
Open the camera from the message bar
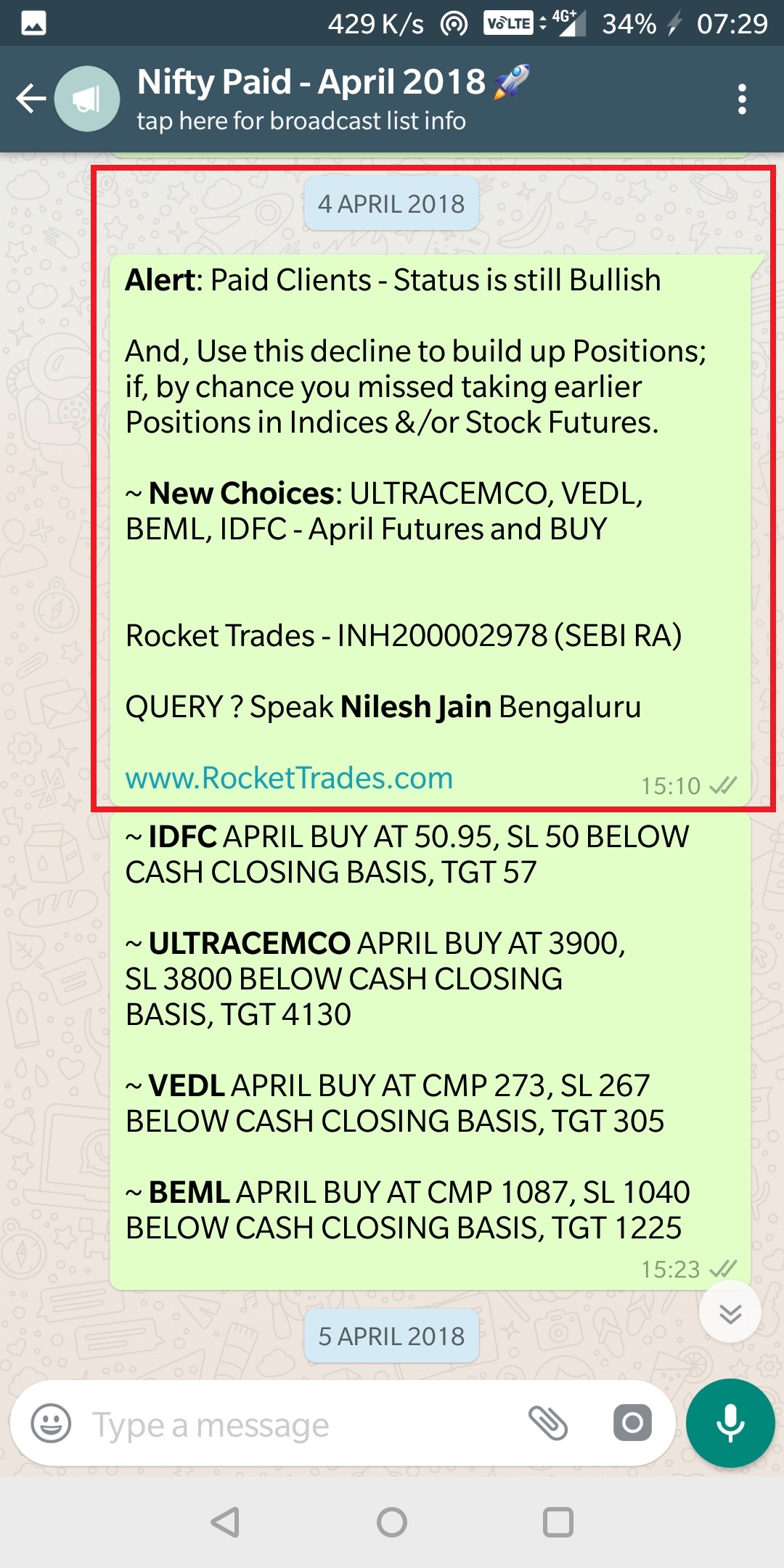coord(632,1423)
